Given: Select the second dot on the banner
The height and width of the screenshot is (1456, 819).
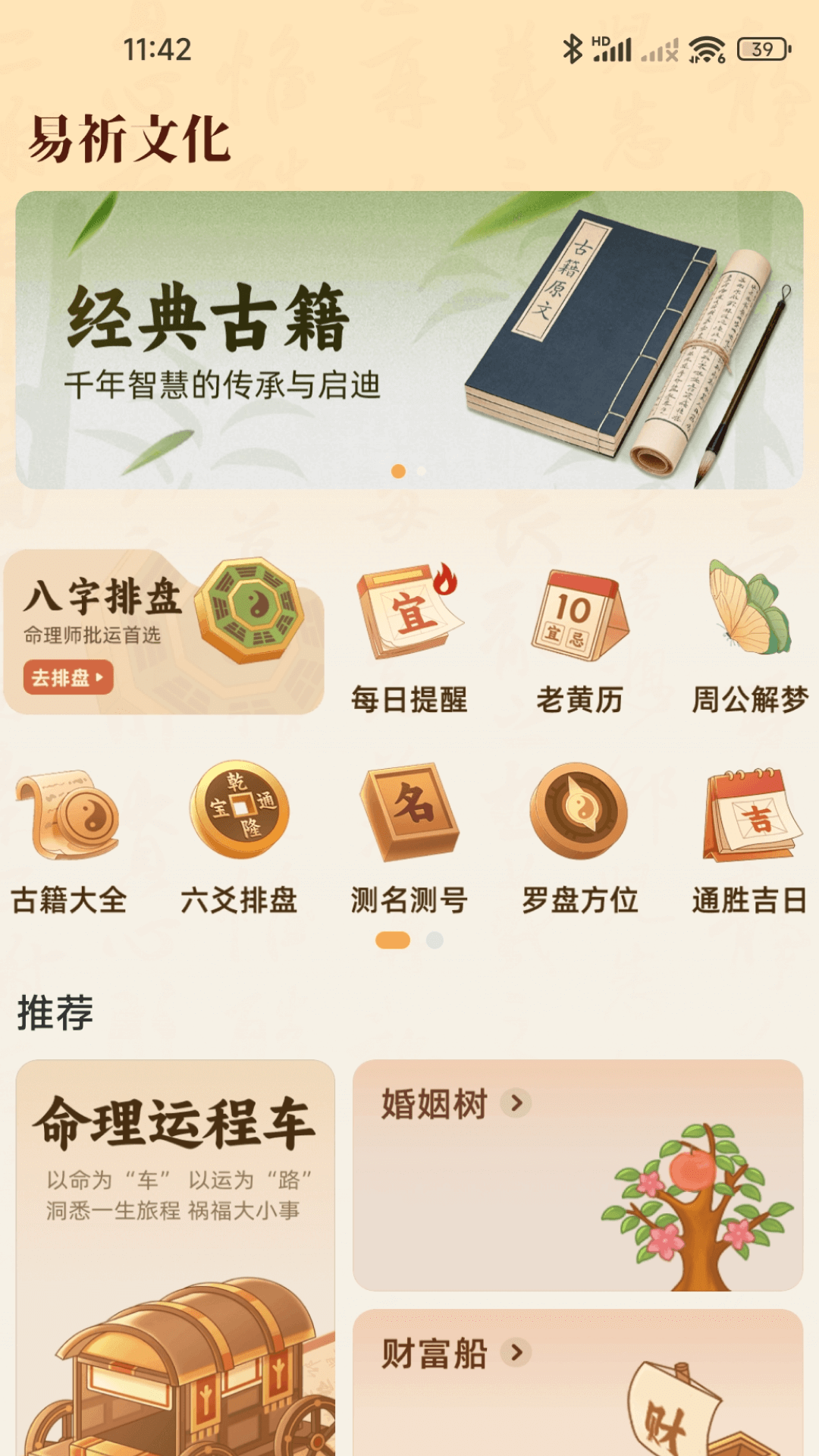Looking at the screenshot, I should point(422,471).
